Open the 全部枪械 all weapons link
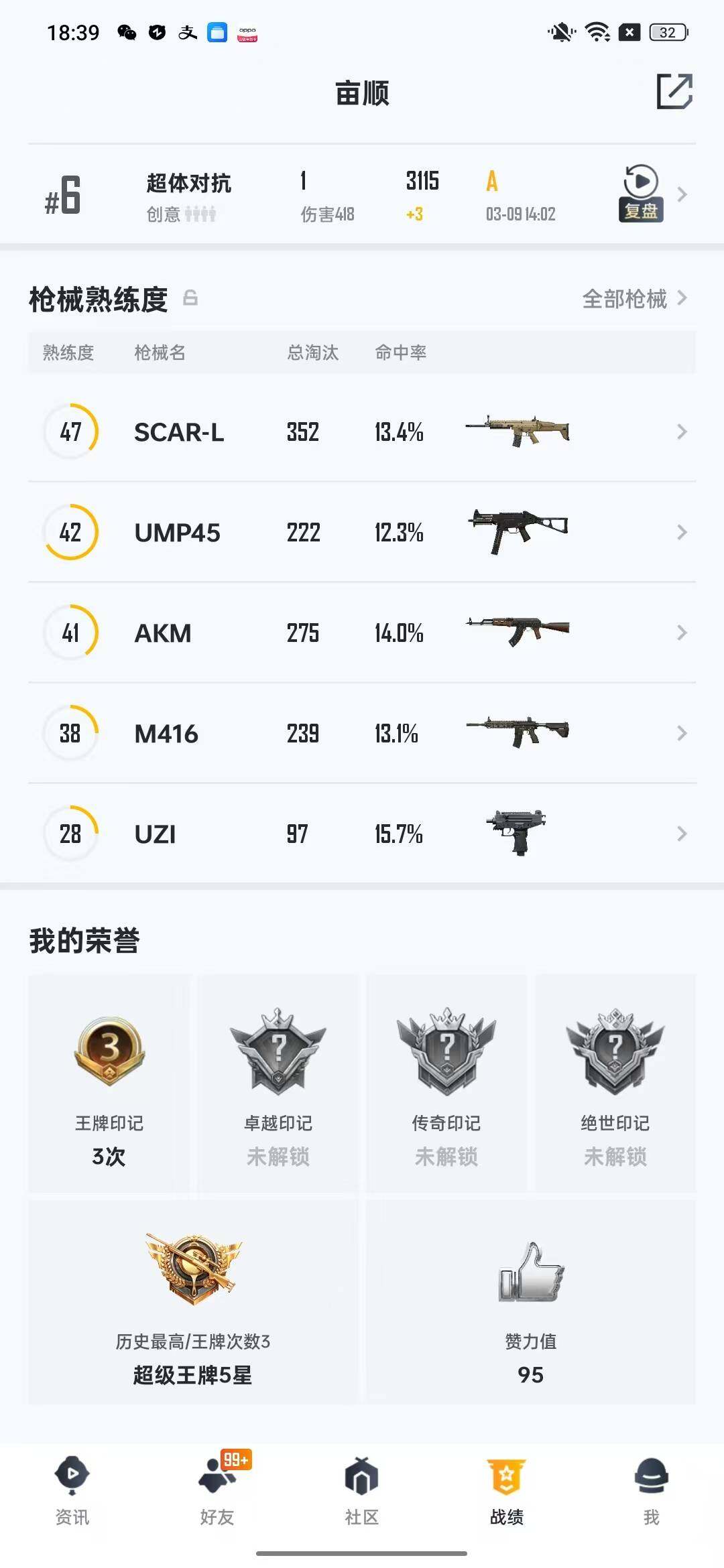 623,300
